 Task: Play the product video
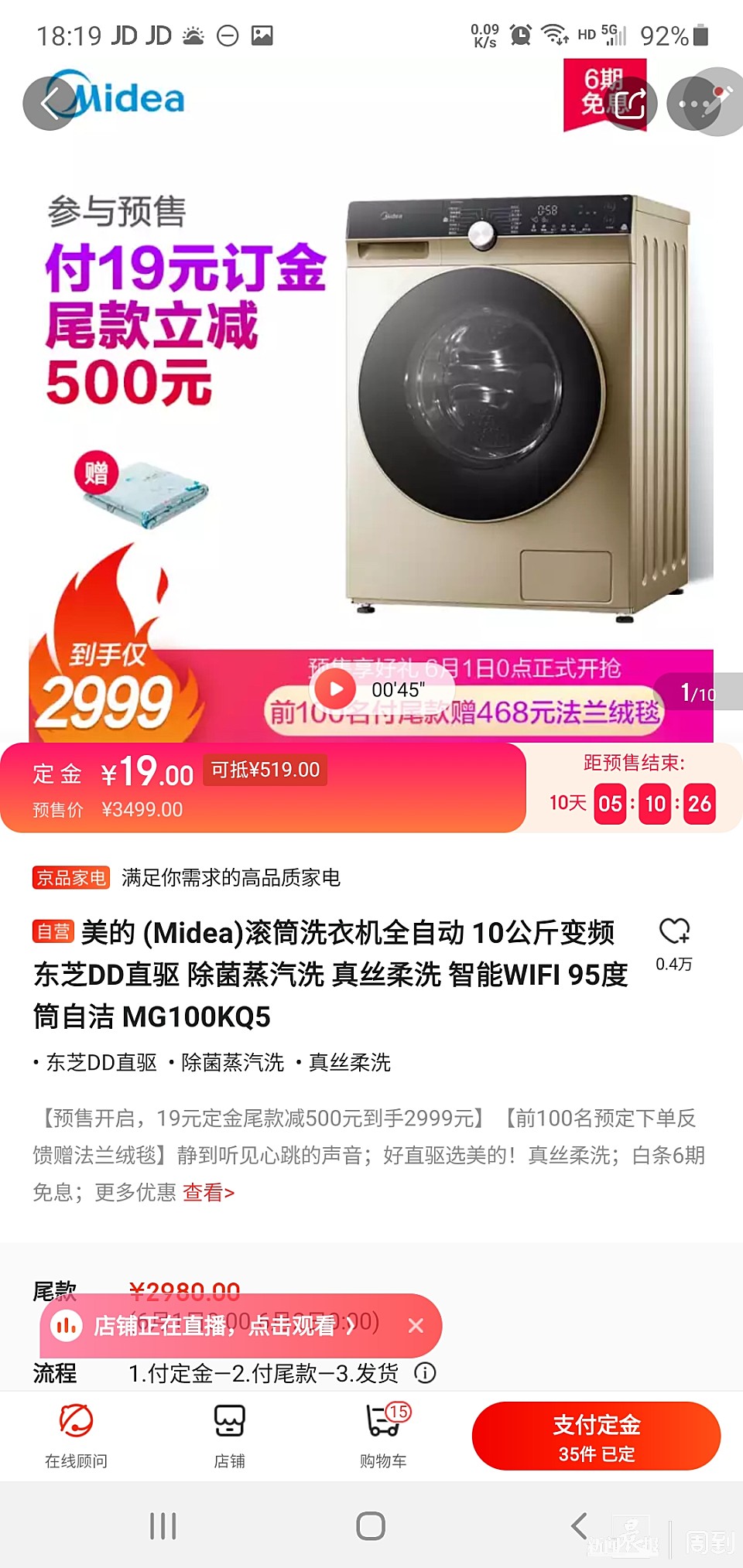pyautogui.click(x=336, y=689)
